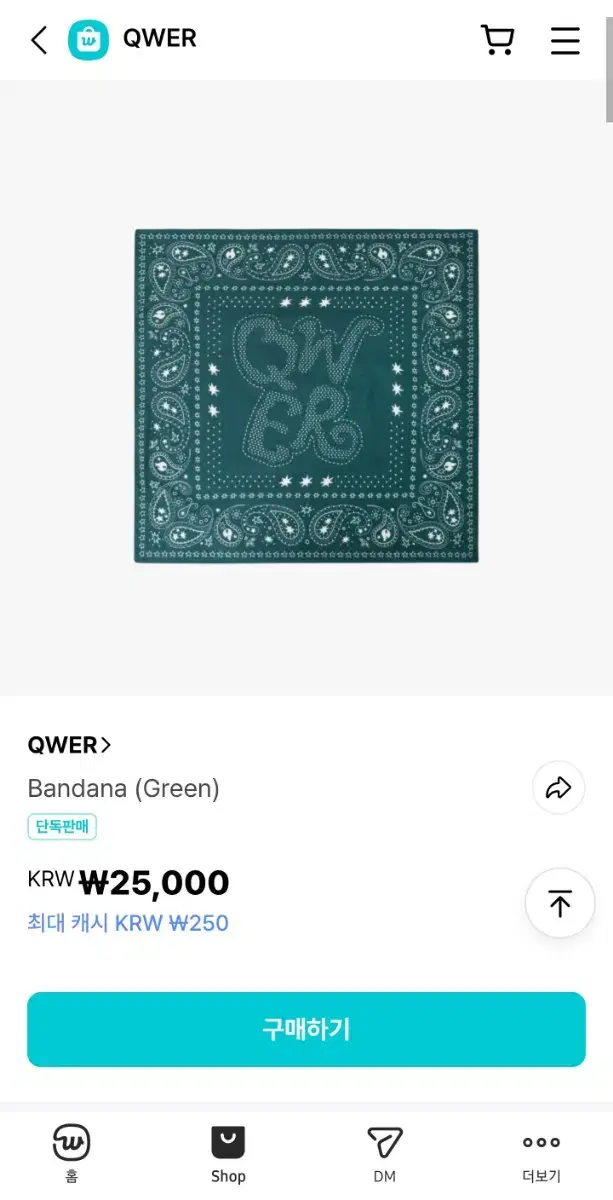
Task: Open the 더보기 more tab
Action: pyautogui.click(x=541, y=1153)
